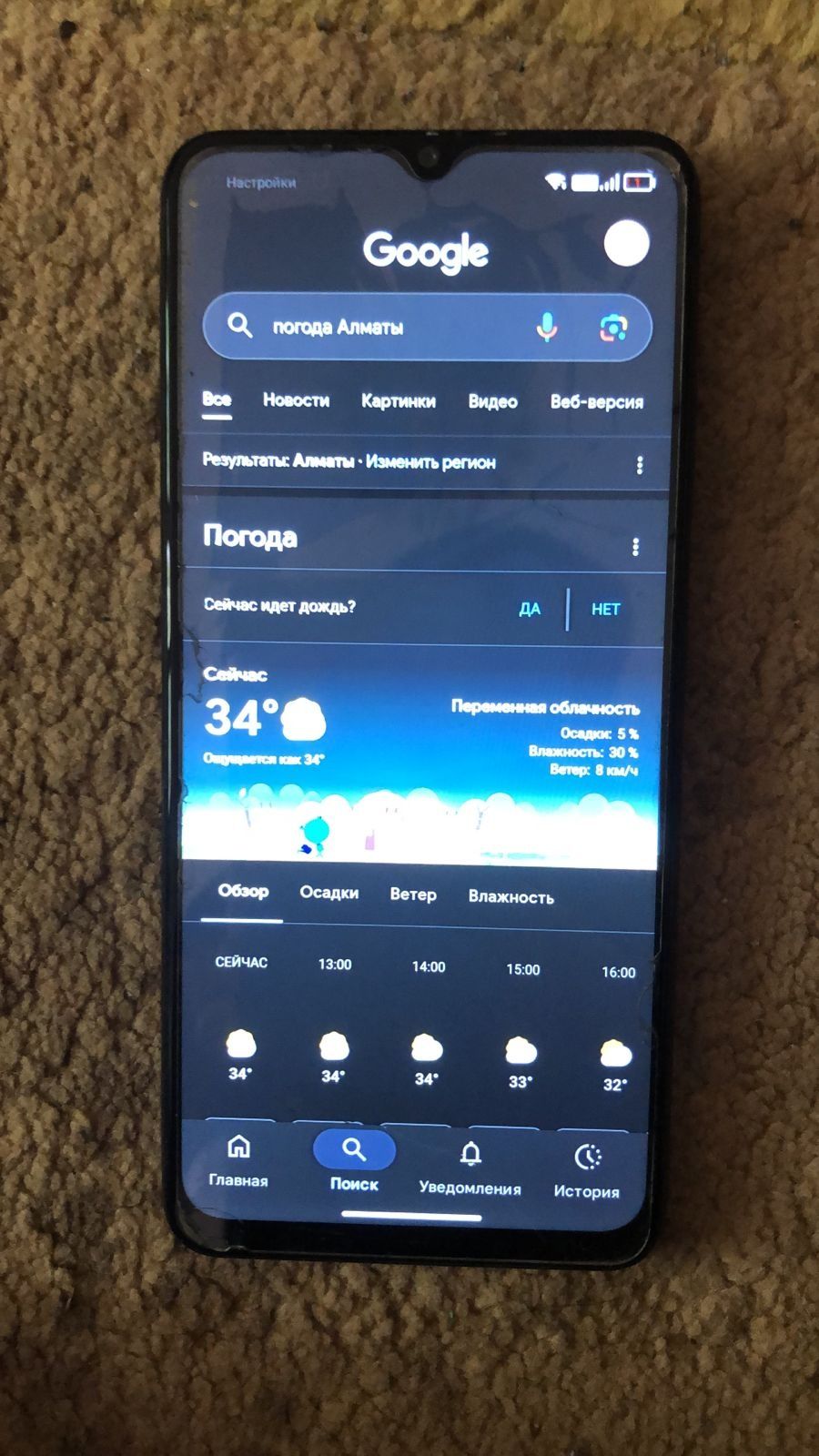Open the overflow menu next to Результаты
Viewport: 819px width, 1456px height.
[x=640, y=465]
